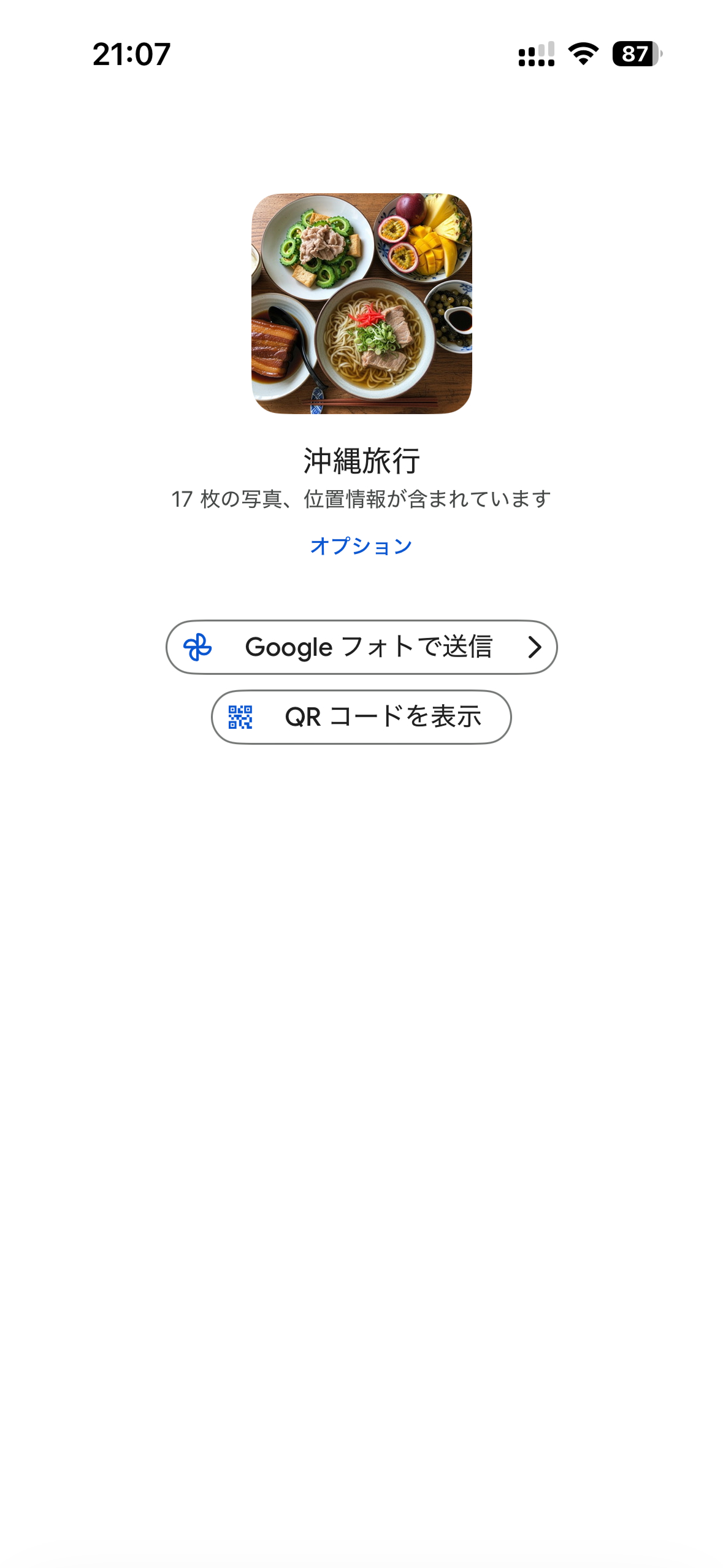Screen dimensions: 723x1568
Task: Tap the Okinawa food image to preview album
Action: click(361, 305)
